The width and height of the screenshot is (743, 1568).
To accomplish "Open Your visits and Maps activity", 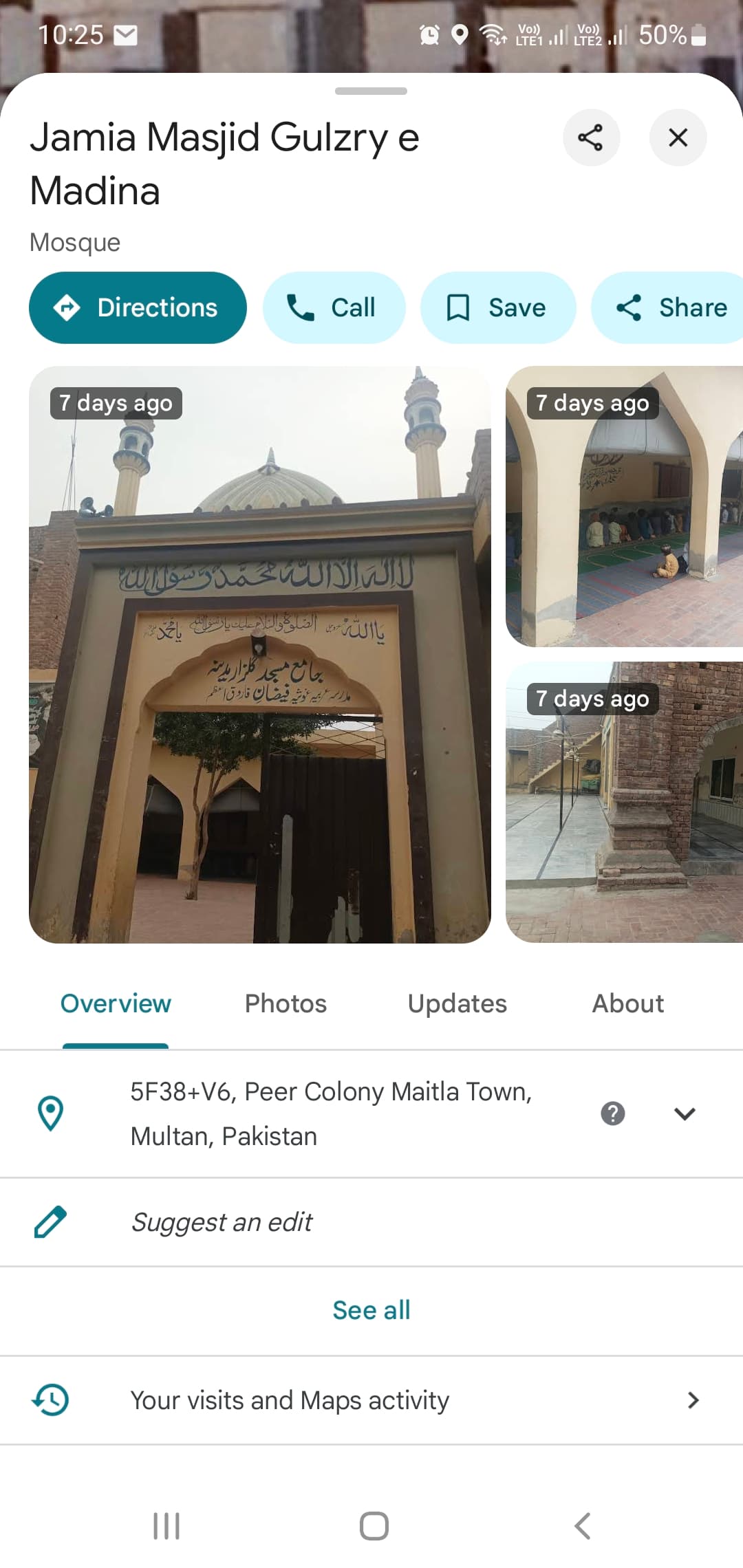I will coord(371,1400).
